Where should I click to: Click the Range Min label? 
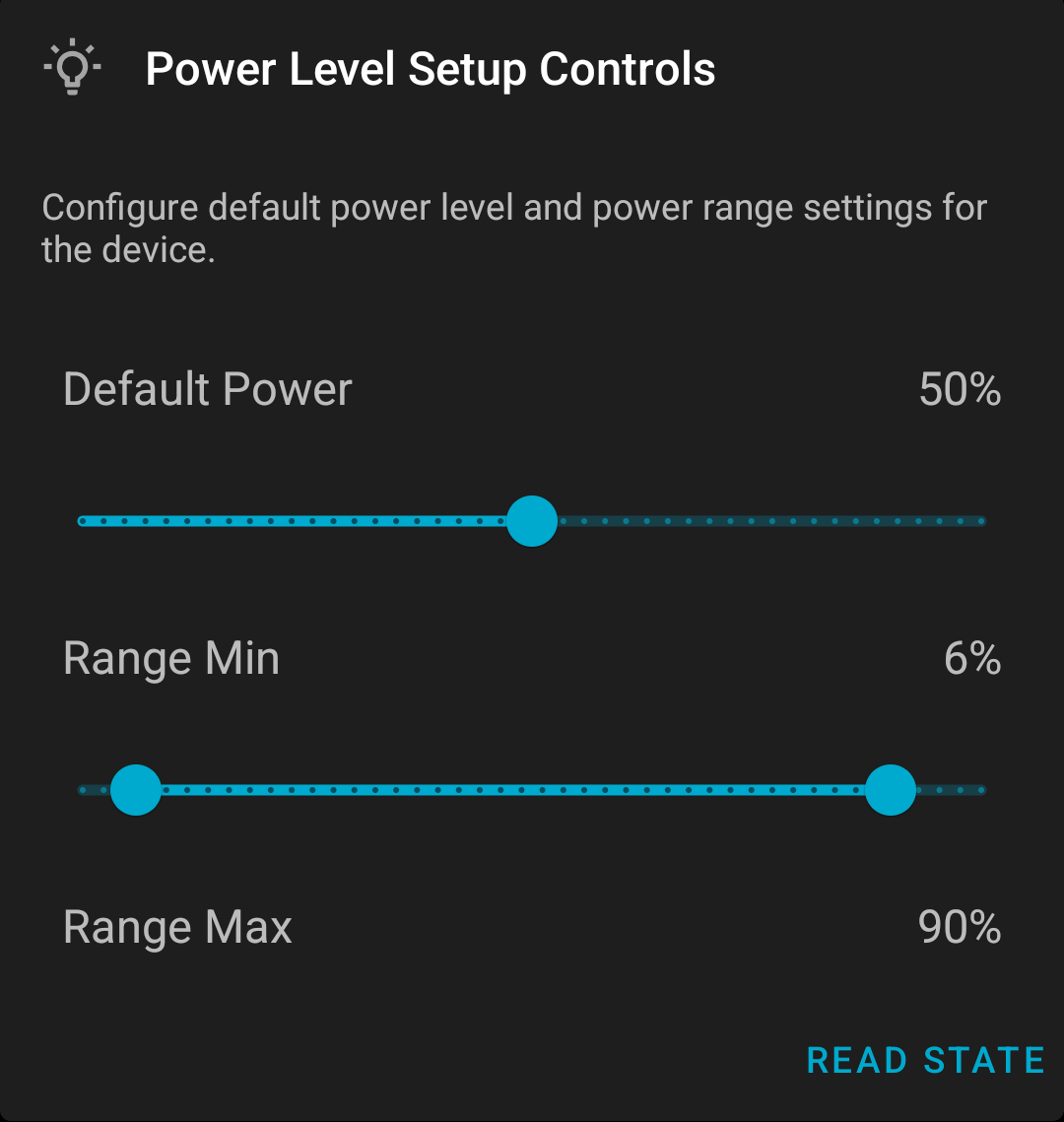(170, 659)
